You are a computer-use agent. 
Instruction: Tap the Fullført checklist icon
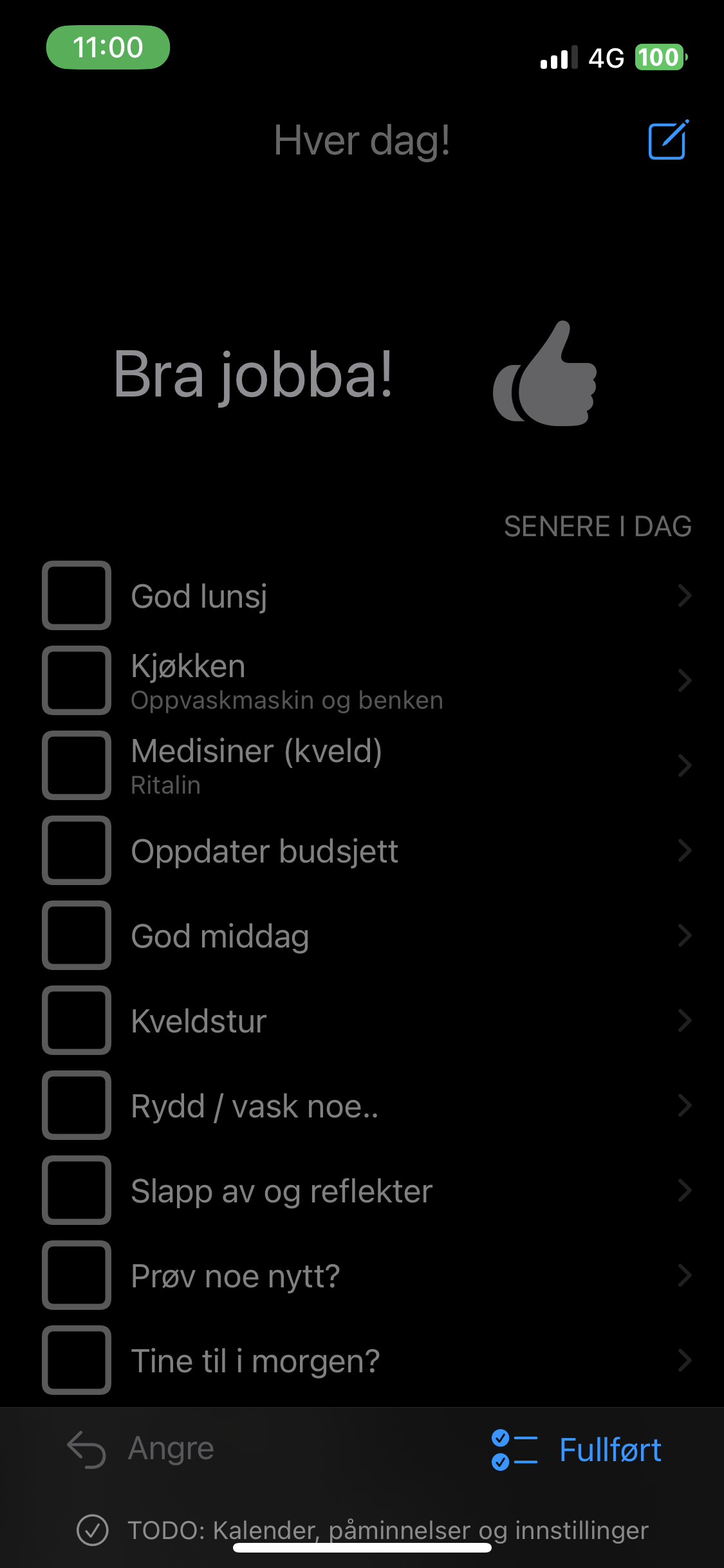515,1450
